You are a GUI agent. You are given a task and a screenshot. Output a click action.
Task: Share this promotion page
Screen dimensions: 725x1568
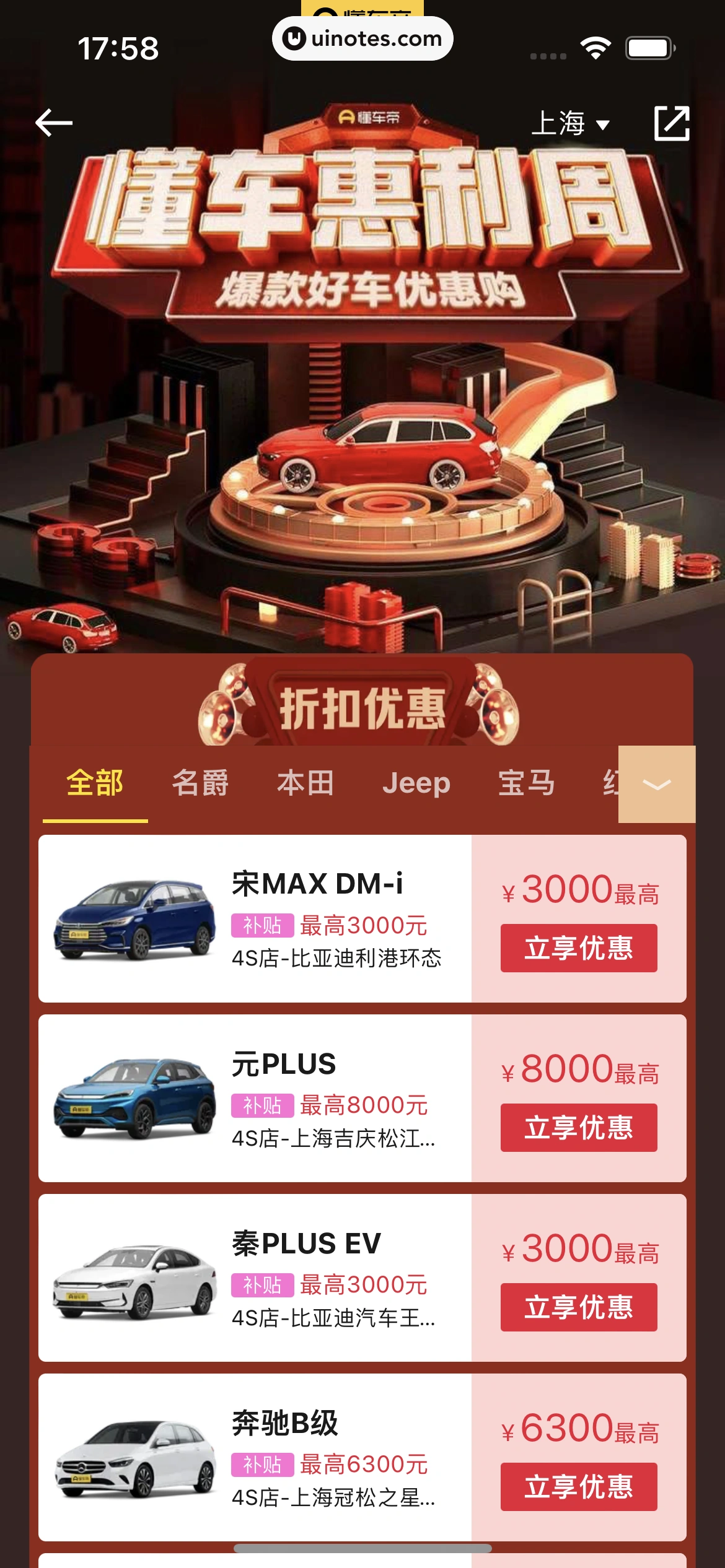(x=672, y=123)
